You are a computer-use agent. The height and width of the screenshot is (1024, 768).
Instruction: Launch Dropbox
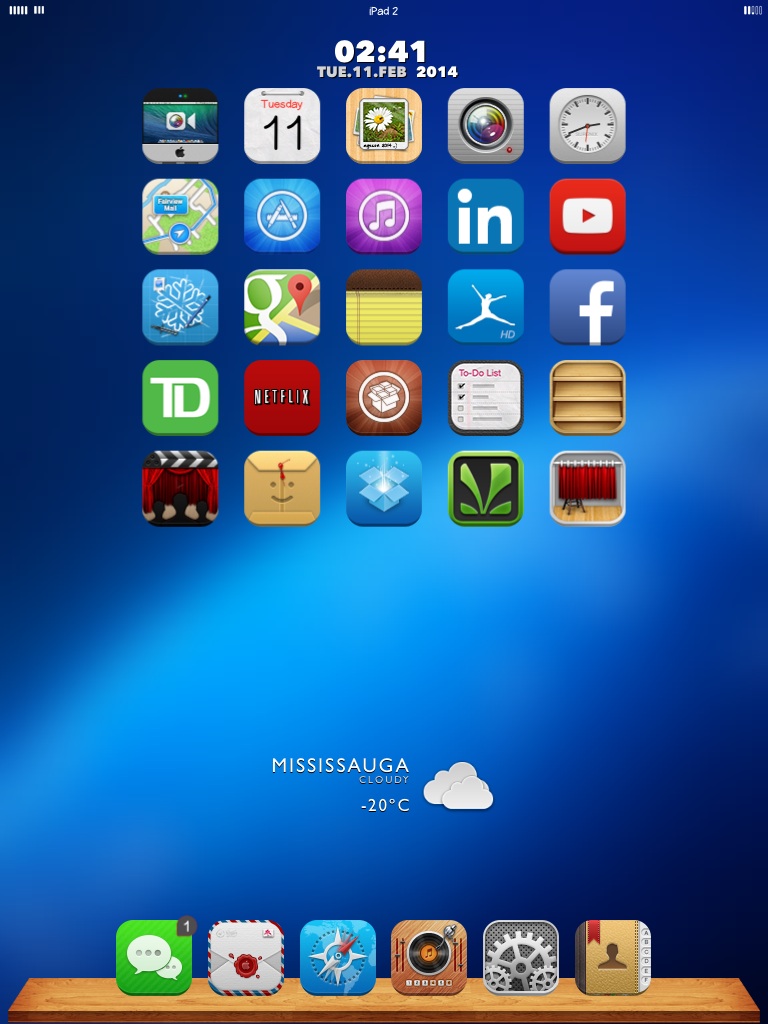384,488
